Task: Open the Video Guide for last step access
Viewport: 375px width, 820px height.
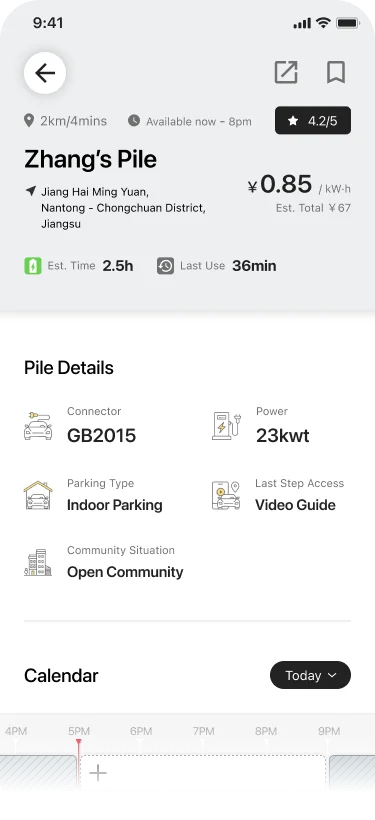Action: point(295,505)
